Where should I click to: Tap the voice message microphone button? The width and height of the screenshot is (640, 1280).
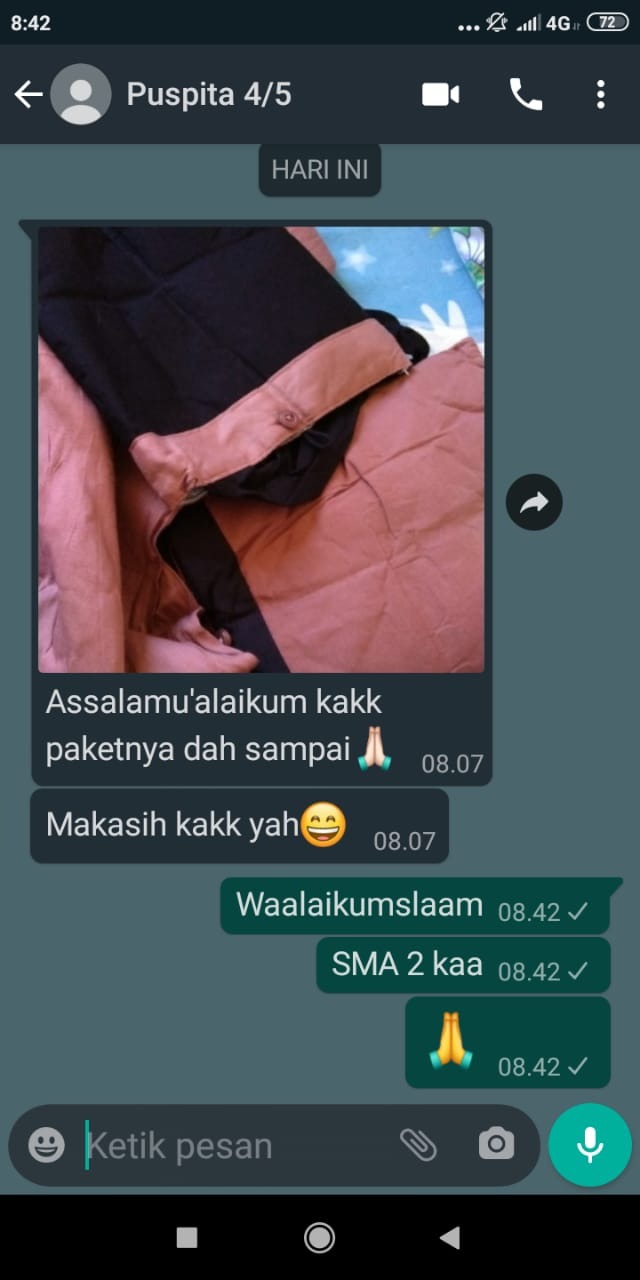[590, 1145]
